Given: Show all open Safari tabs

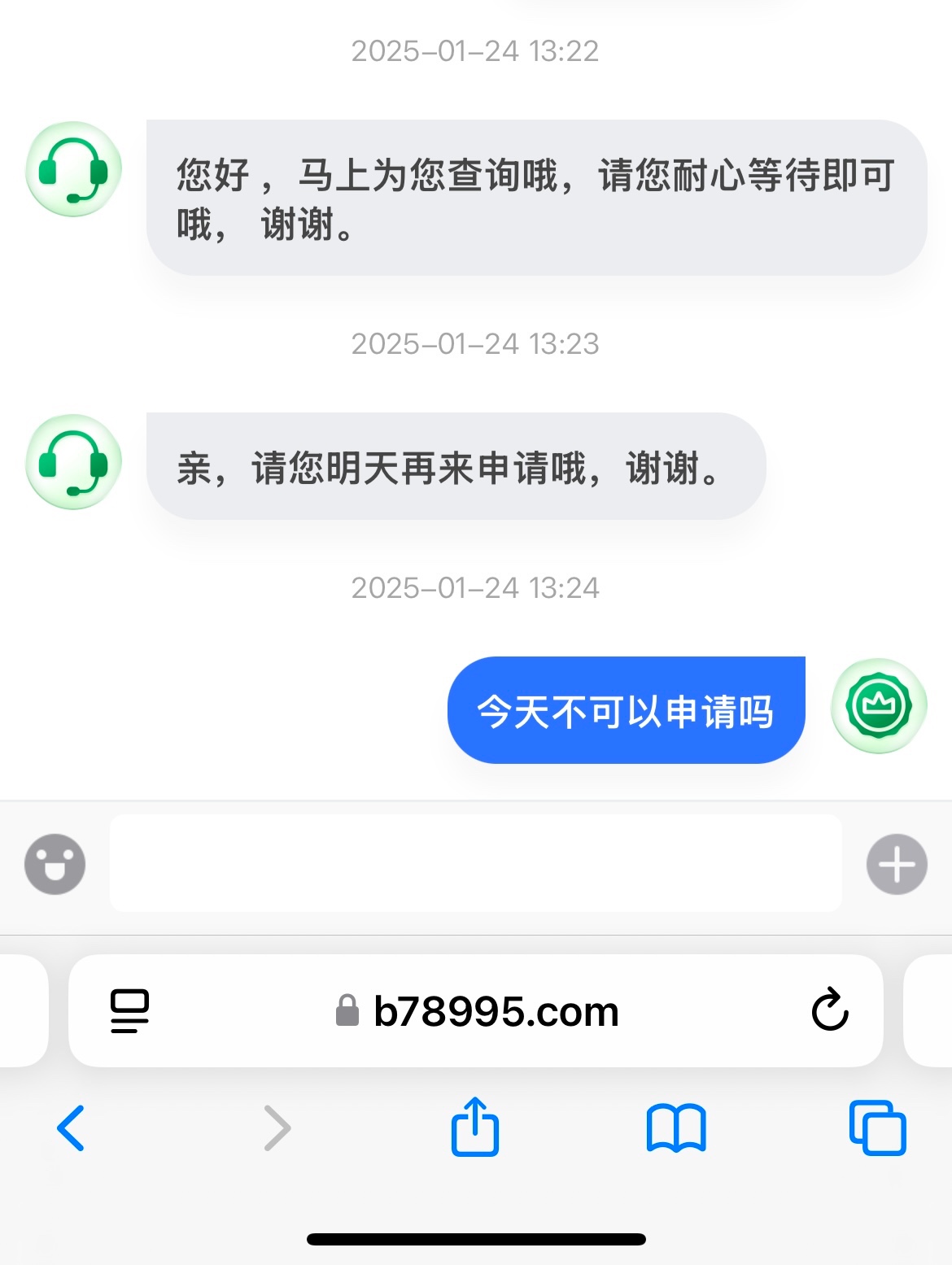Looking at the screenshot, I should [x=877, y=1128].
